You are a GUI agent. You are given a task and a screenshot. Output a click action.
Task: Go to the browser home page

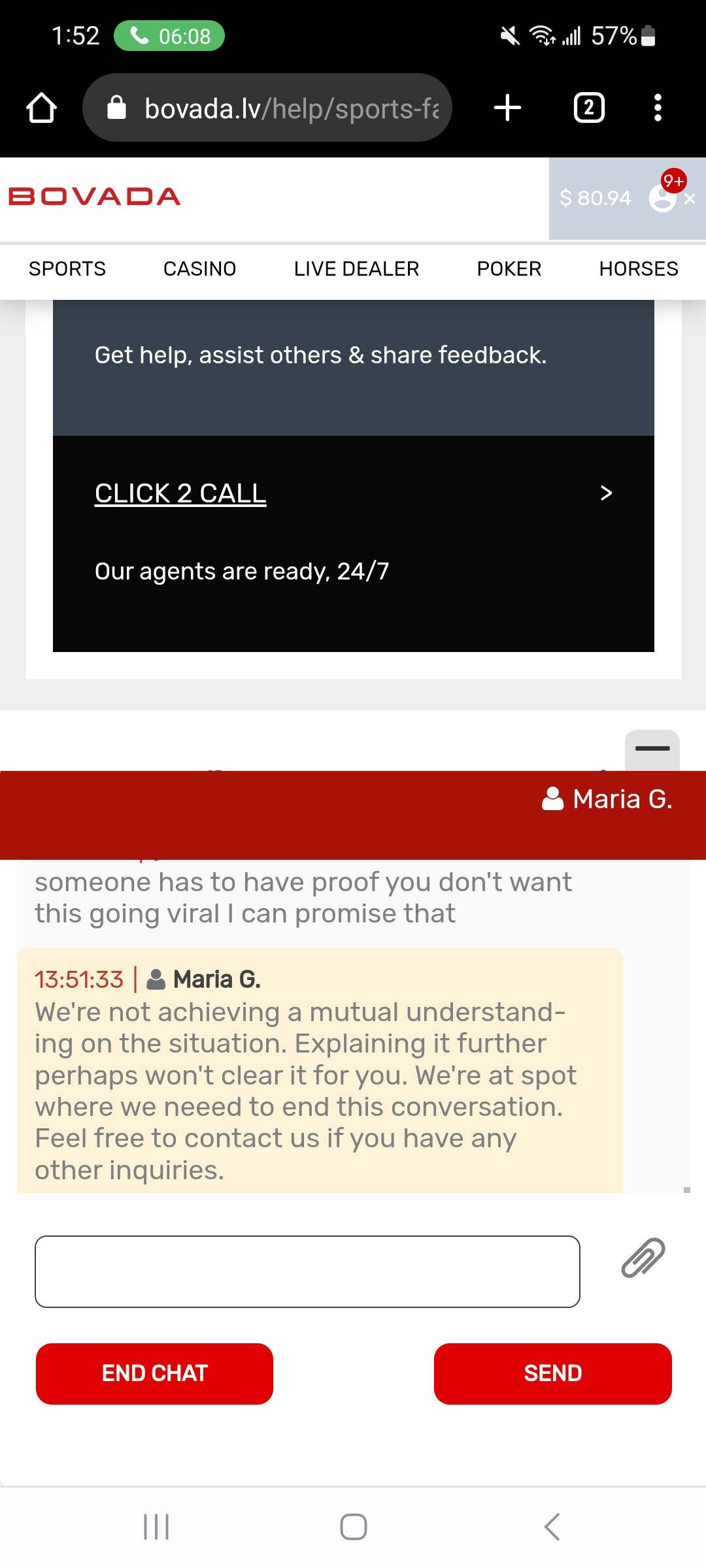click(x=41, y=108)
